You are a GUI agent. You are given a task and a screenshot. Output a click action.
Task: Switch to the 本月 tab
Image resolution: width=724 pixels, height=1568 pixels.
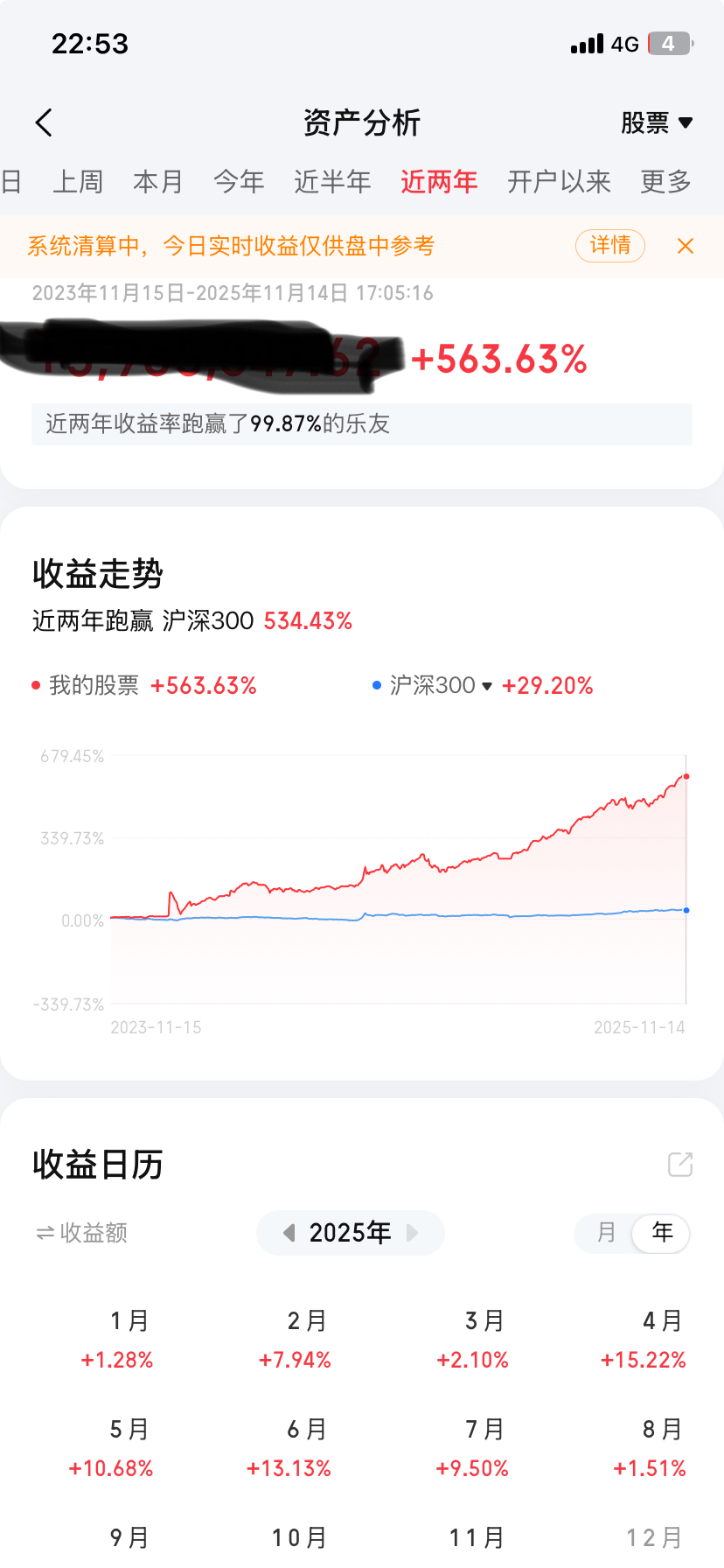[158, 182]
